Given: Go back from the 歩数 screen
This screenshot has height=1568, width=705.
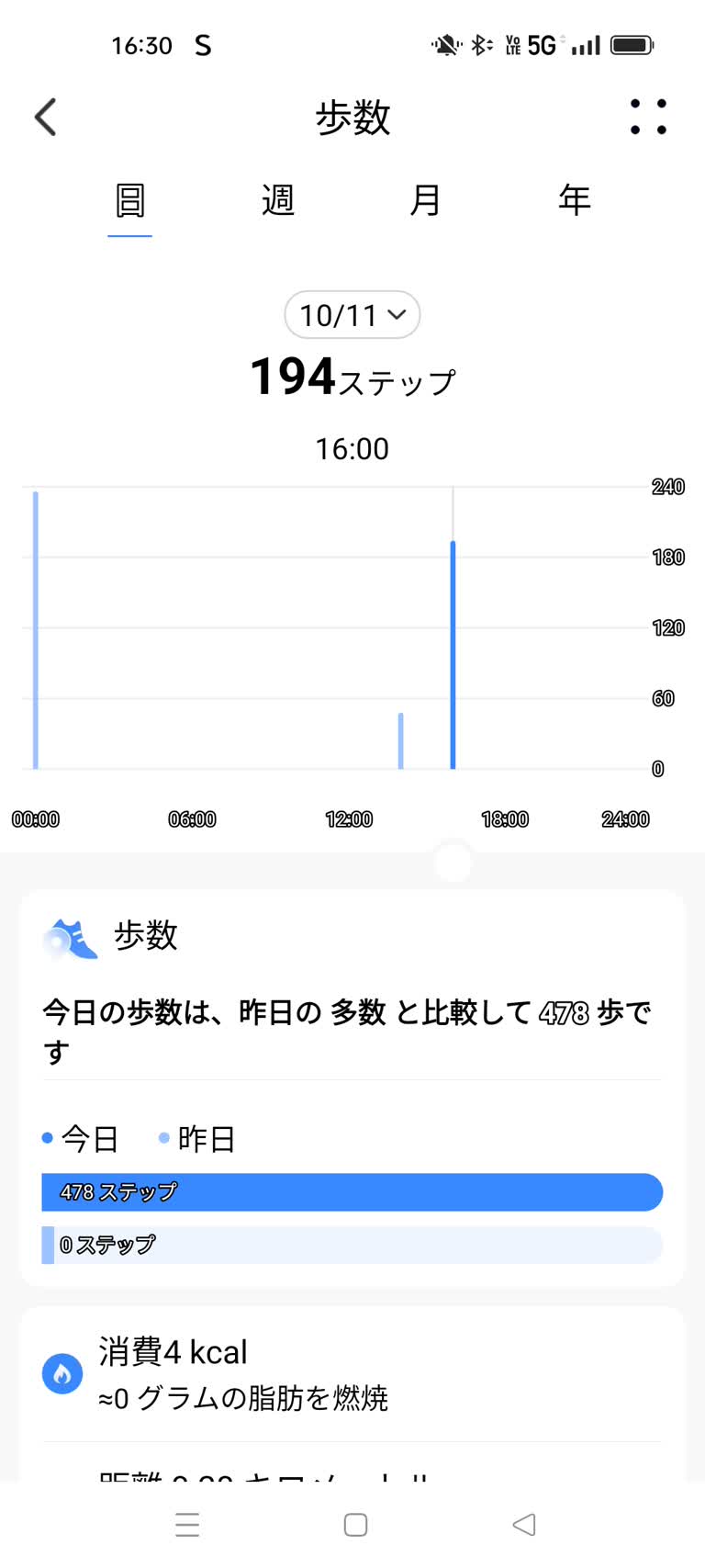Looking at the screenshot, I should point(46,118).
